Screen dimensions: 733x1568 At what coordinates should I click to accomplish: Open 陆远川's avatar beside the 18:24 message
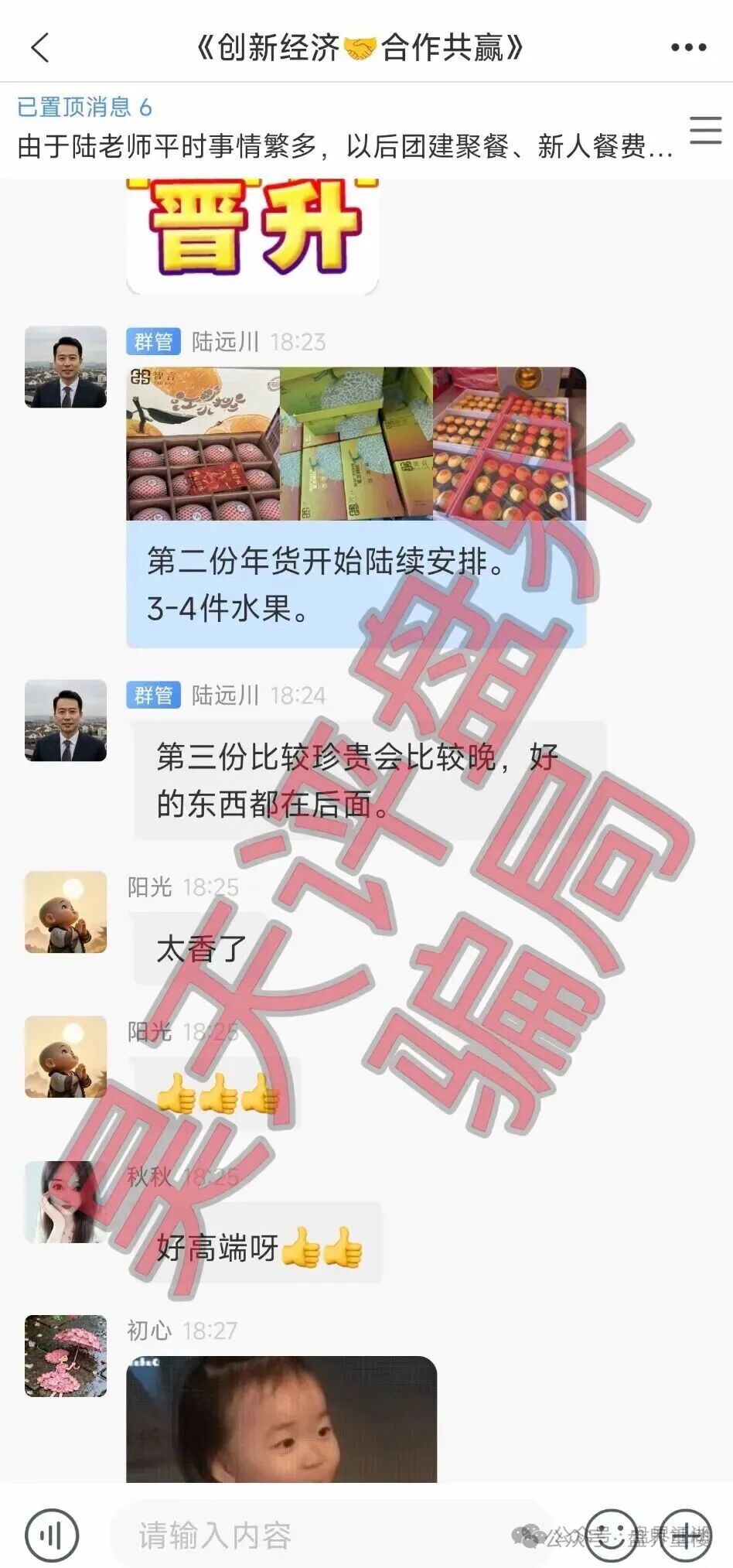[x=66, y=720]
